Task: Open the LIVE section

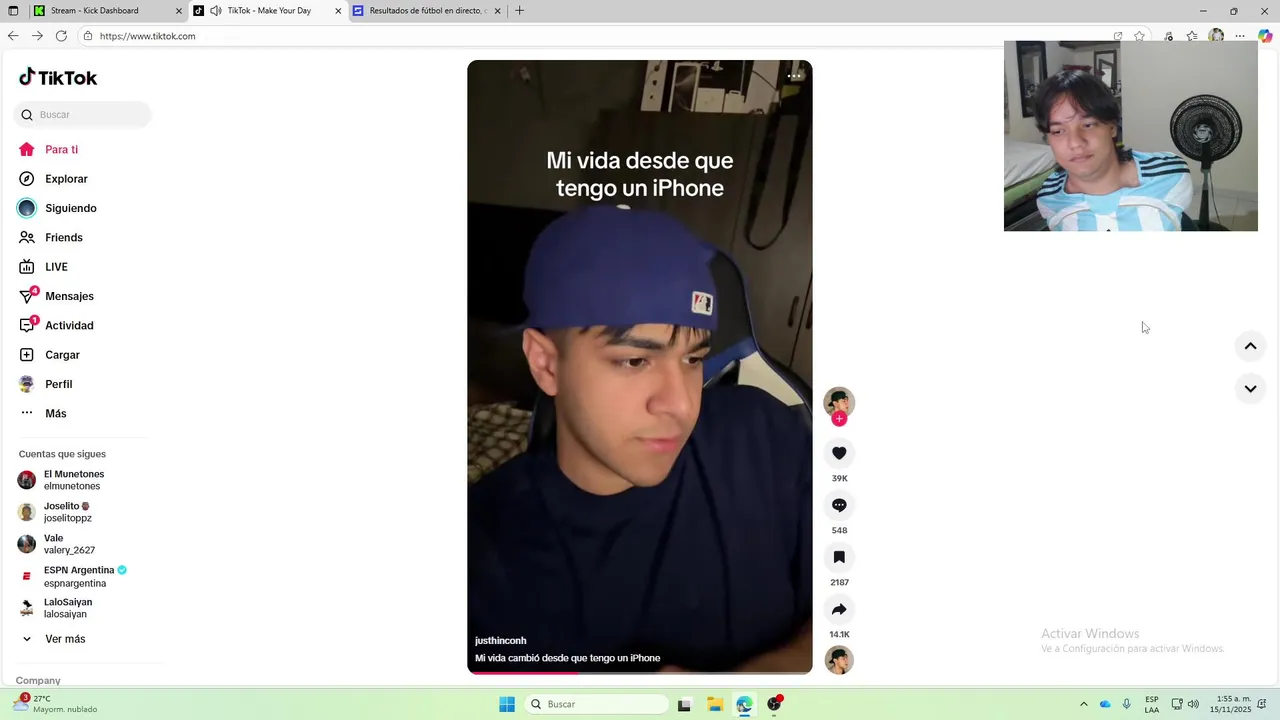Action: 56,267
